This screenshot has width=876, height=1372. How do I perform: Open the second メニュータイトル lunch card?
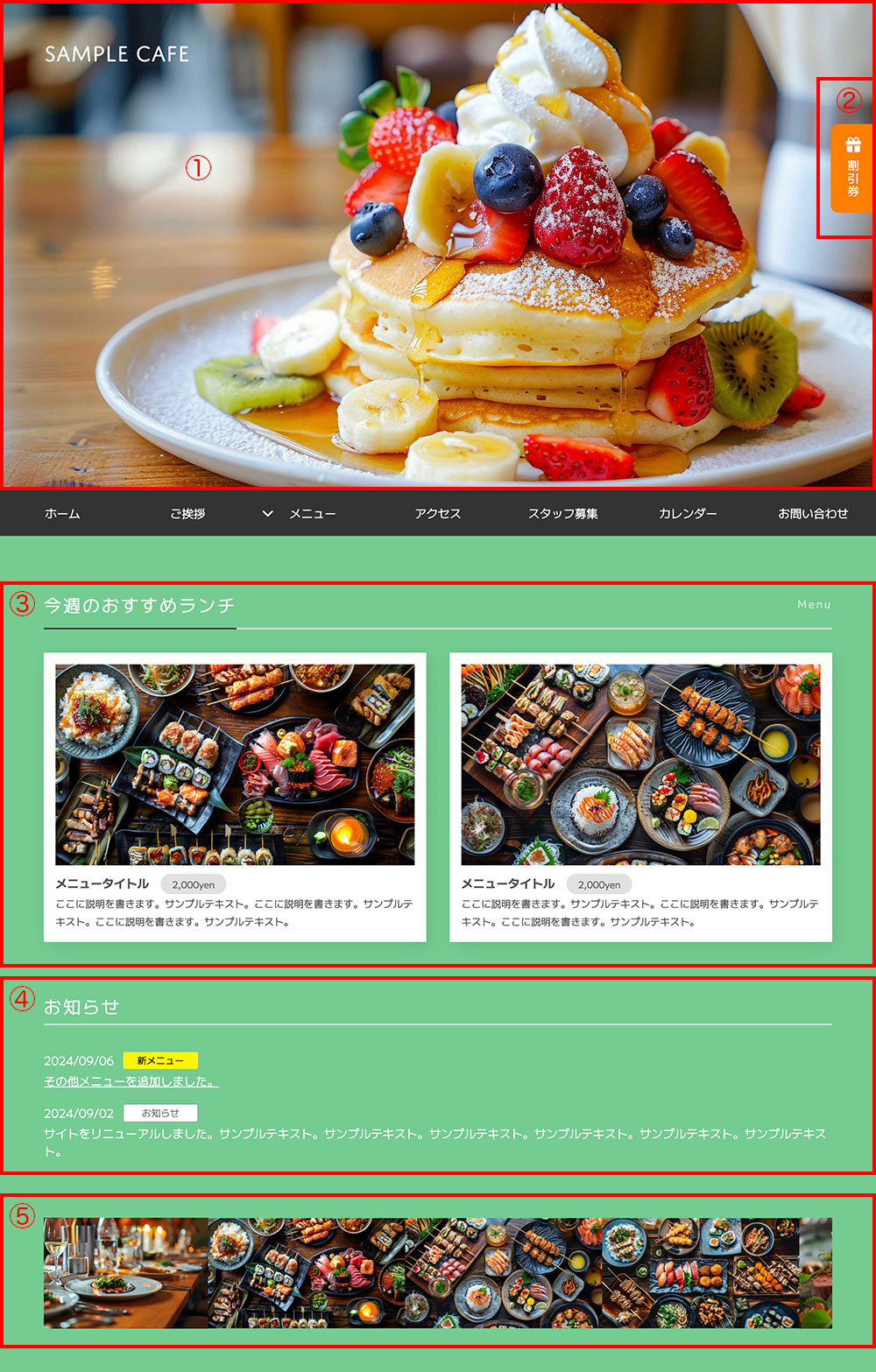click(640, 795)
